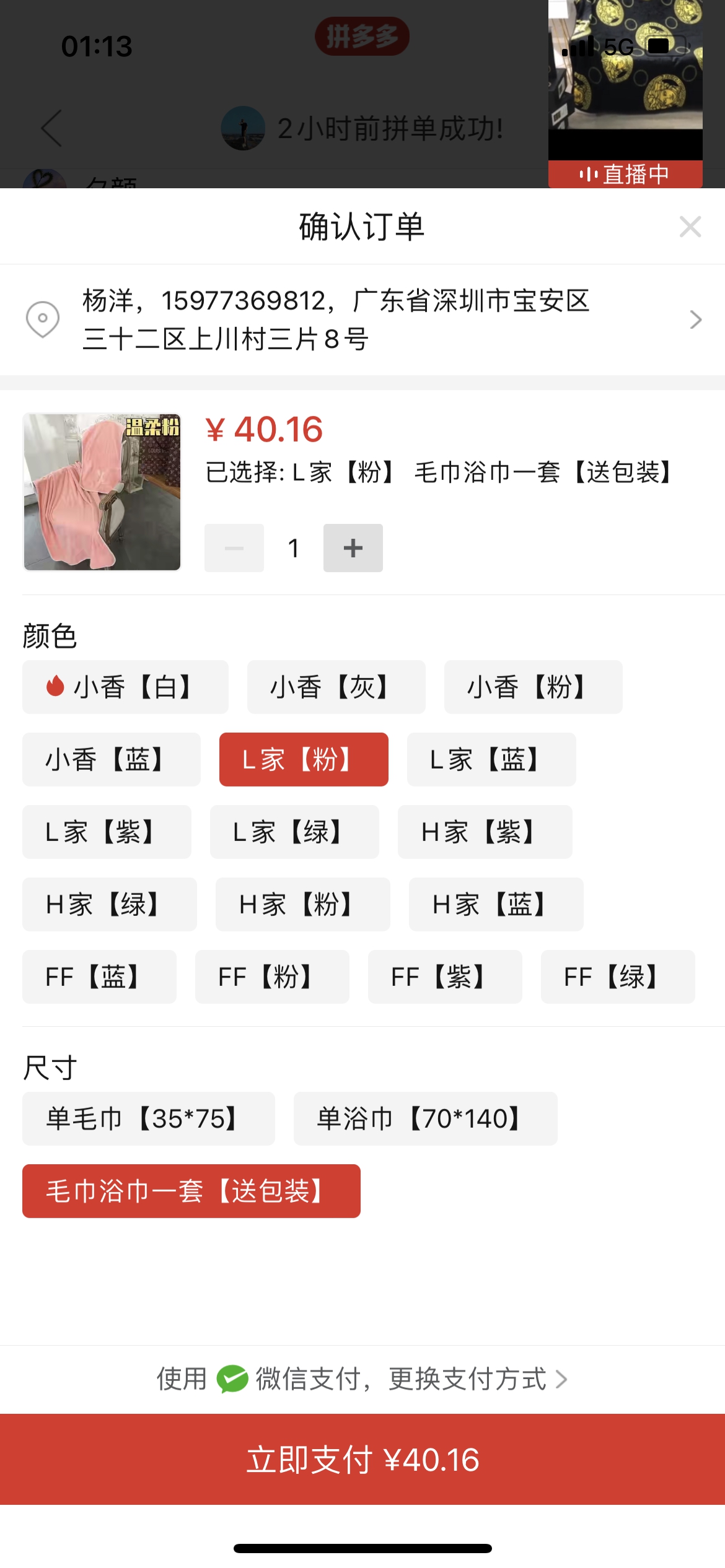Tap 立即支付 ¥40.16 to pay
The height and width of the screenshot is (1568, 725).
[x=362, y=1459]
